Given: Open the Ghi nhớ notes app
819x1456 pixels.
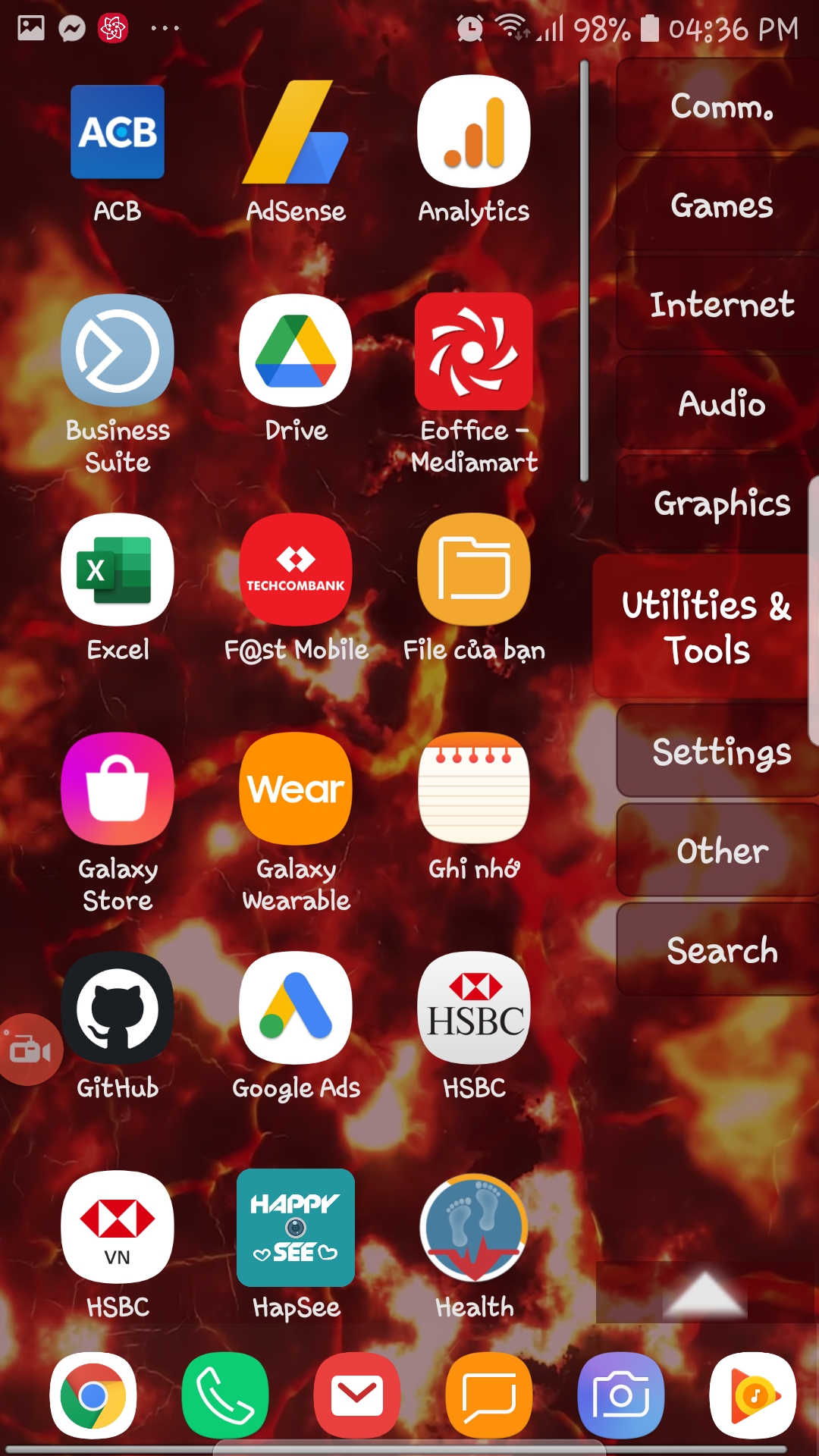Looking at the screenshot, I should 474,789.
